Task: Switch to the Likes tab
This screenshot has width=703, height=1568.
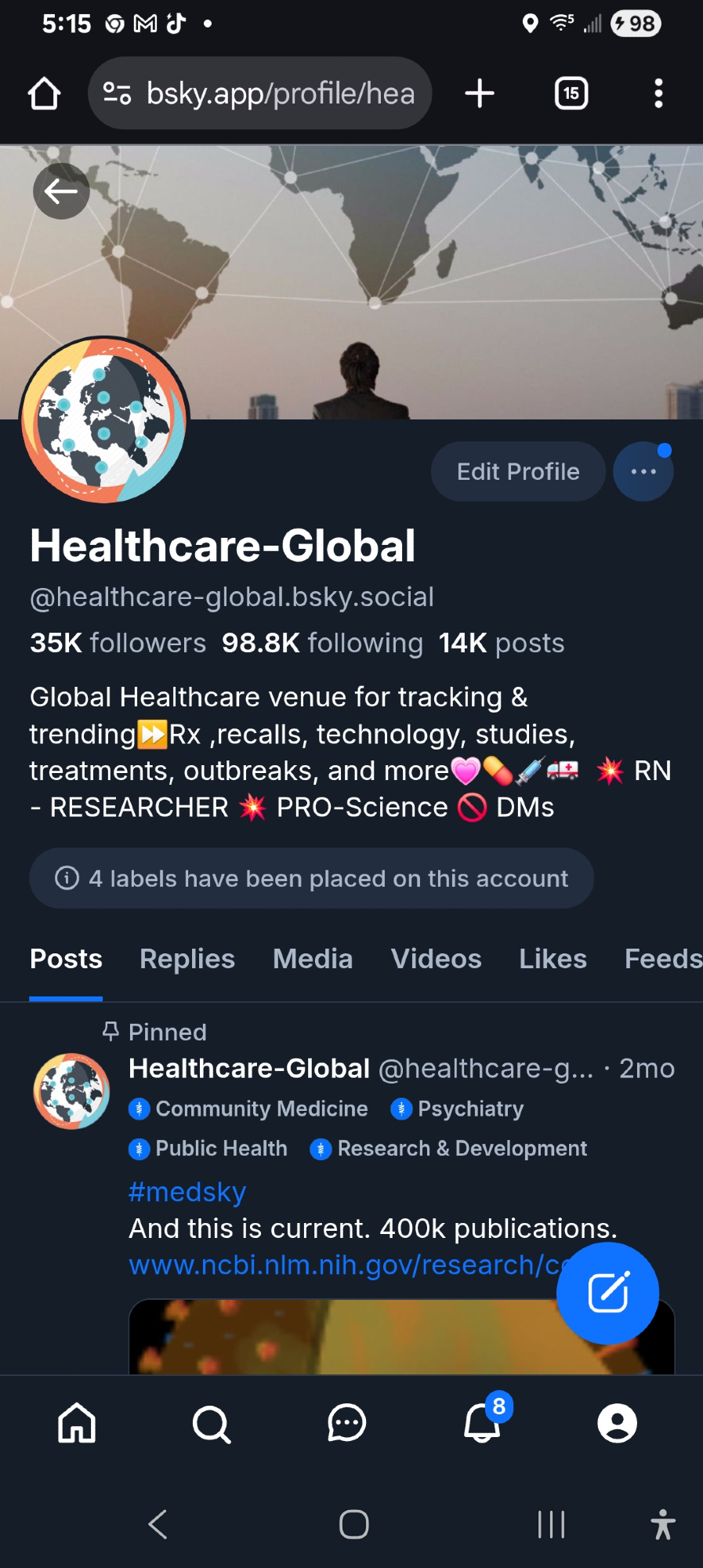Action: click(x=553, y=960)
